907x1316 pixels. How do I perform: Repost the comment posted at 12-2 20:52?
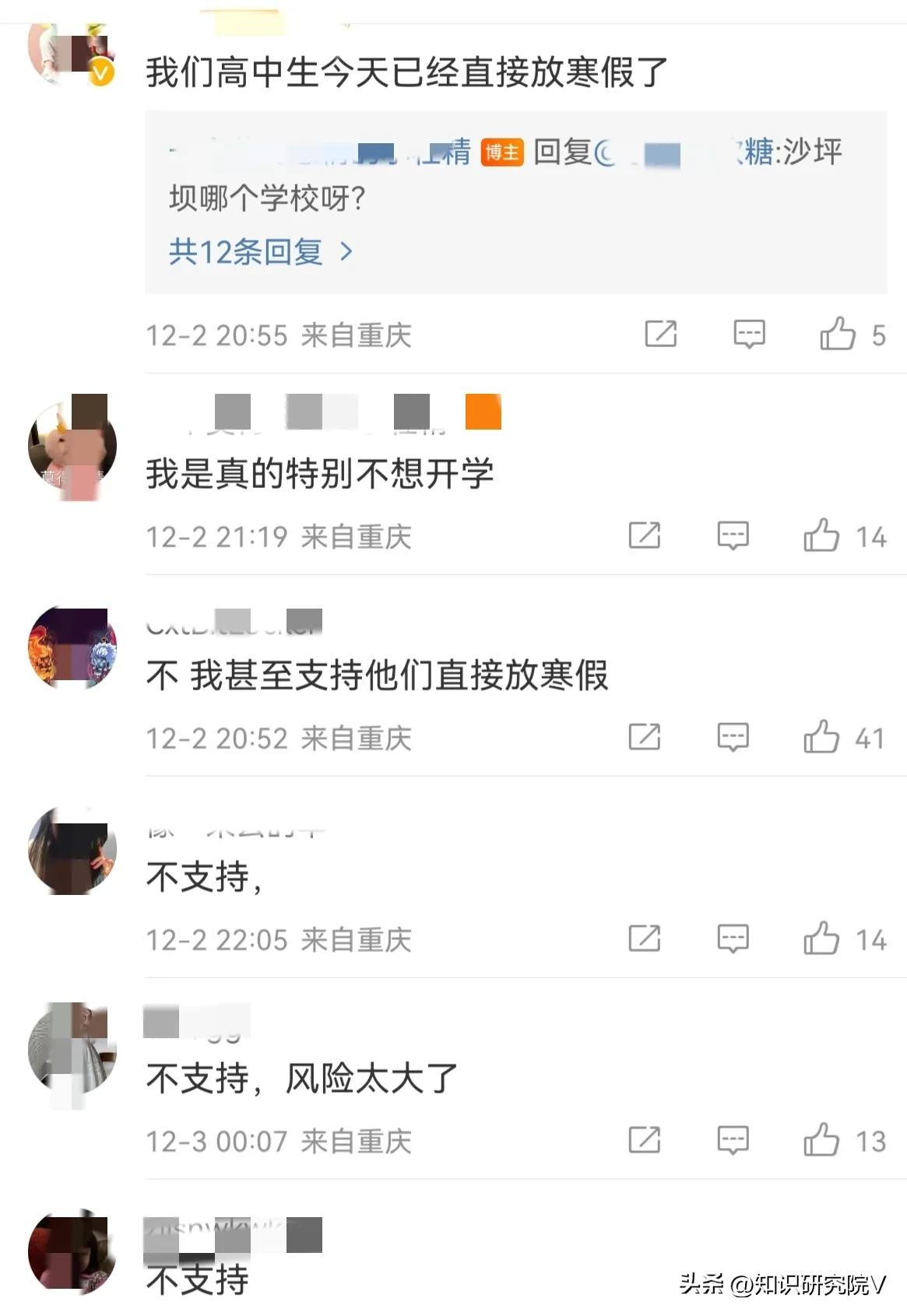pos(645,737)
